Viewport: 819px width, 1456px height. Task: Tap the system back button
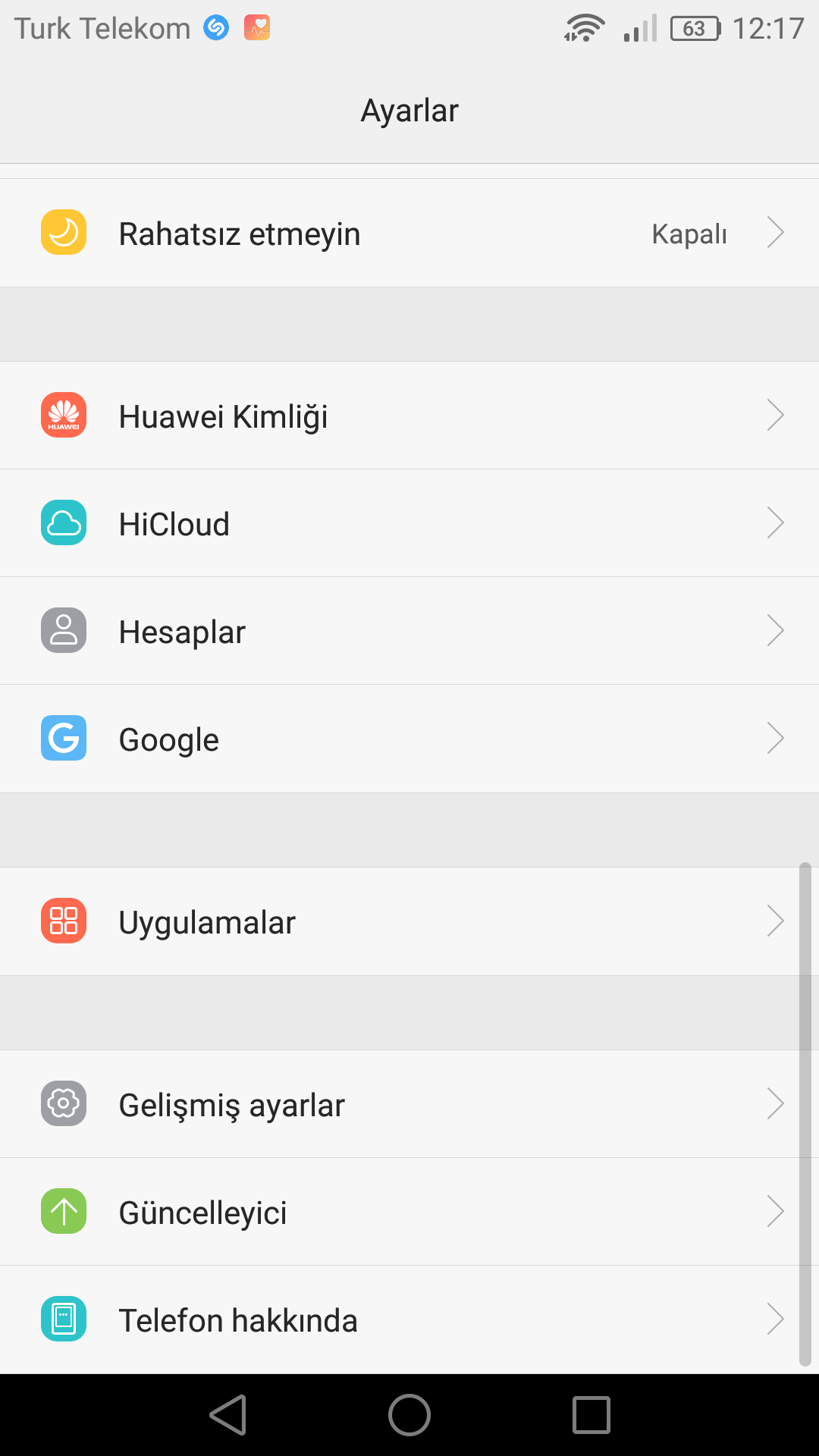click(x=228, y=1415)
